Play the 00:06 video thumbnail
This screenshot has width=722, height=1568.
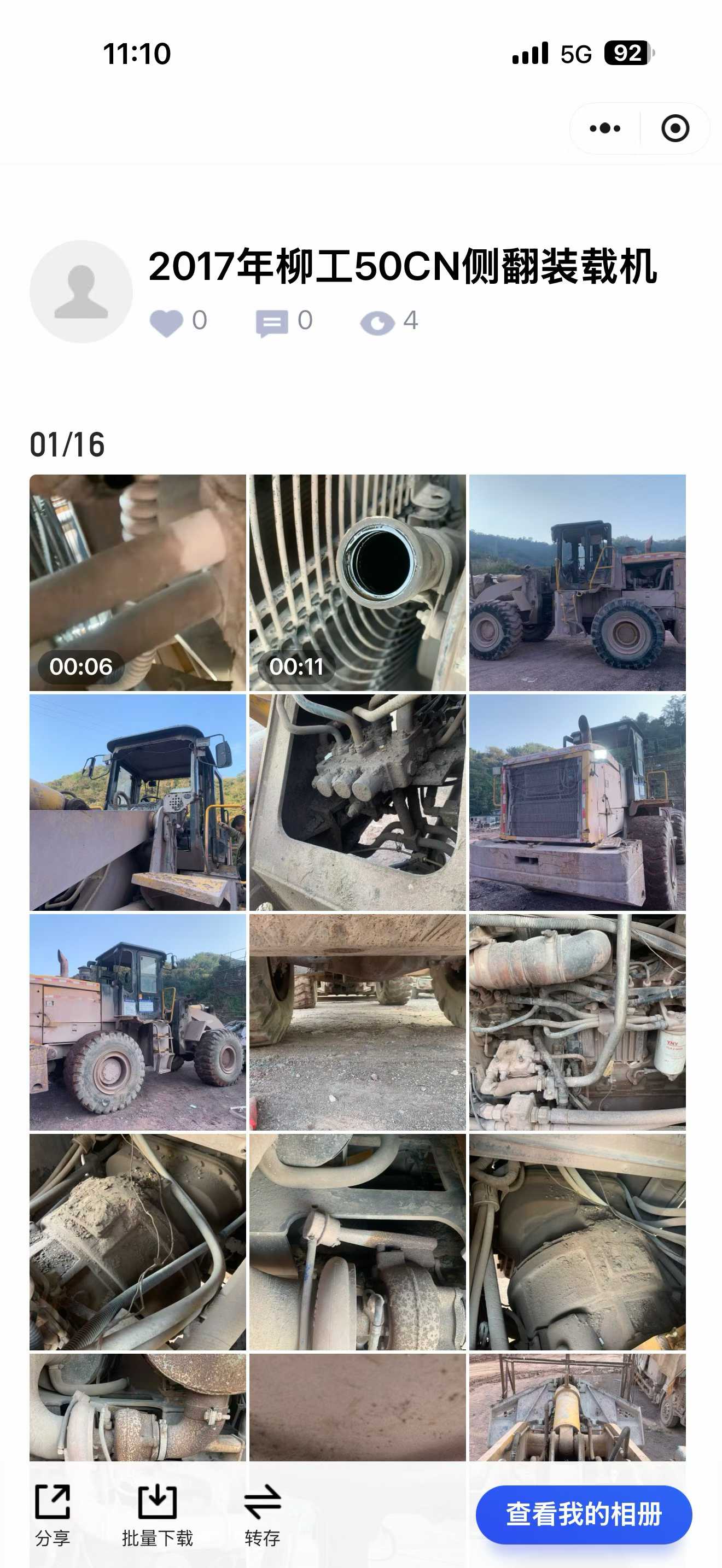pyautogui.click(x=138, y=582)
